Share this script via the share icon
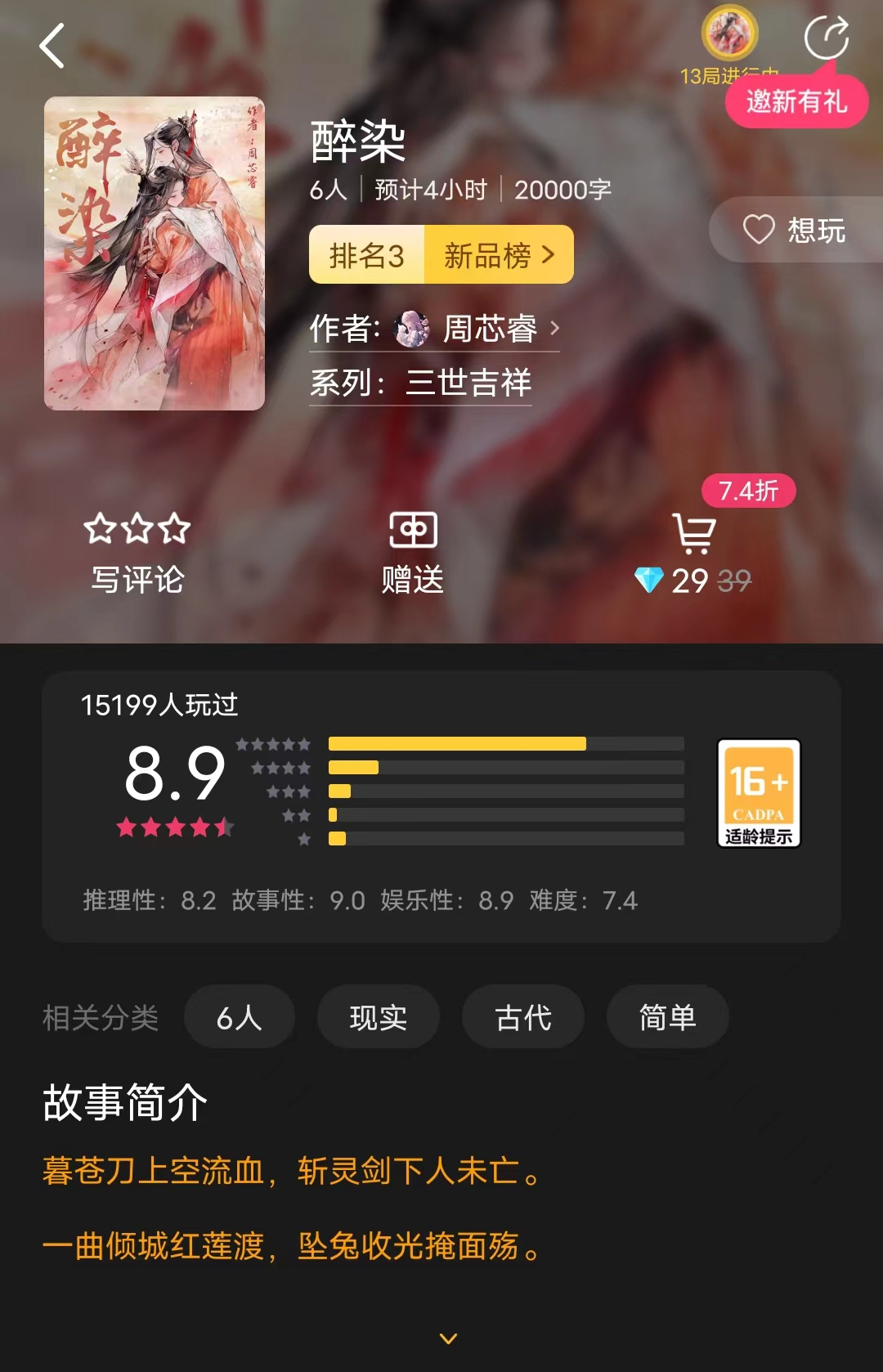The image size is (883, 1372). click(x=826, y=38)
